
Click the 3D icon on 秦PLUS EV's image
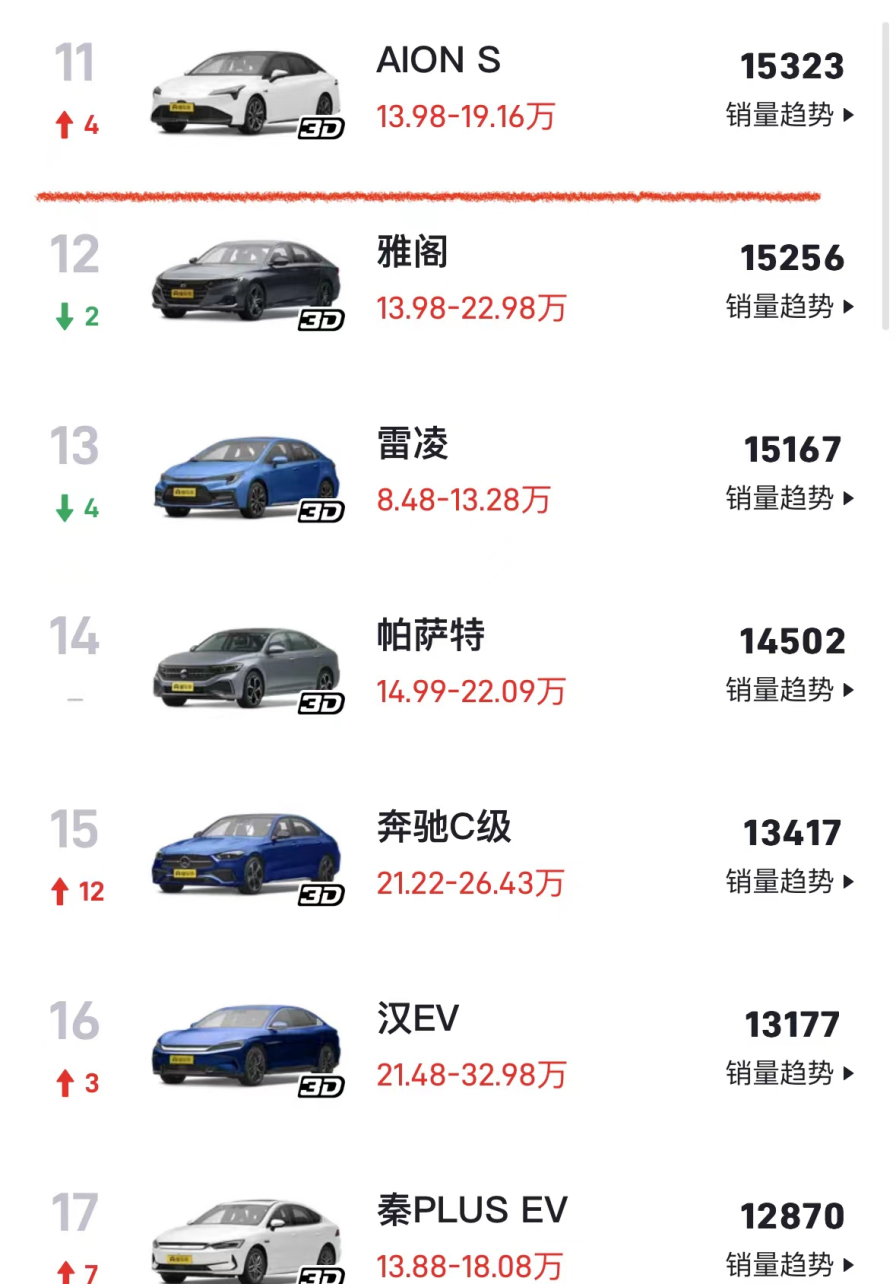(x=322, y=1276)
